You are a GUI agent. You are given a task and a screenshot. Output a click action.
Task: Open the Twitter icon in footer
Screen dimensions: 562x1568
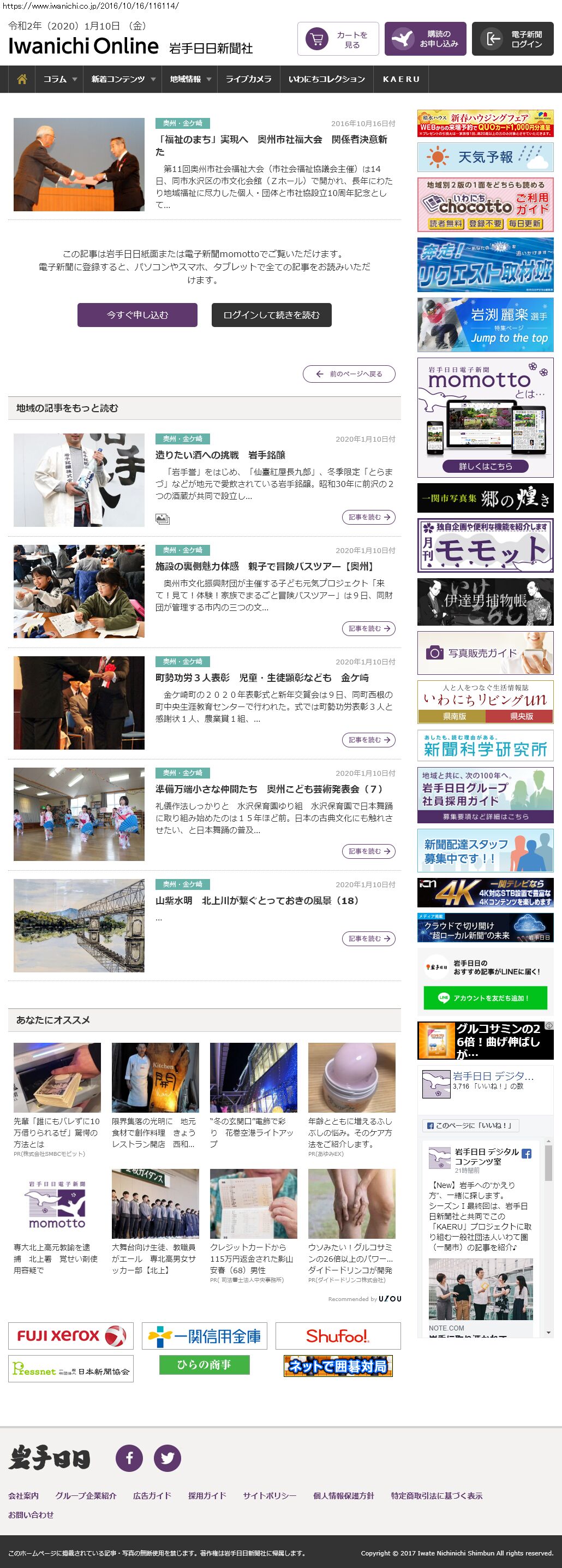click(168, 1458)
